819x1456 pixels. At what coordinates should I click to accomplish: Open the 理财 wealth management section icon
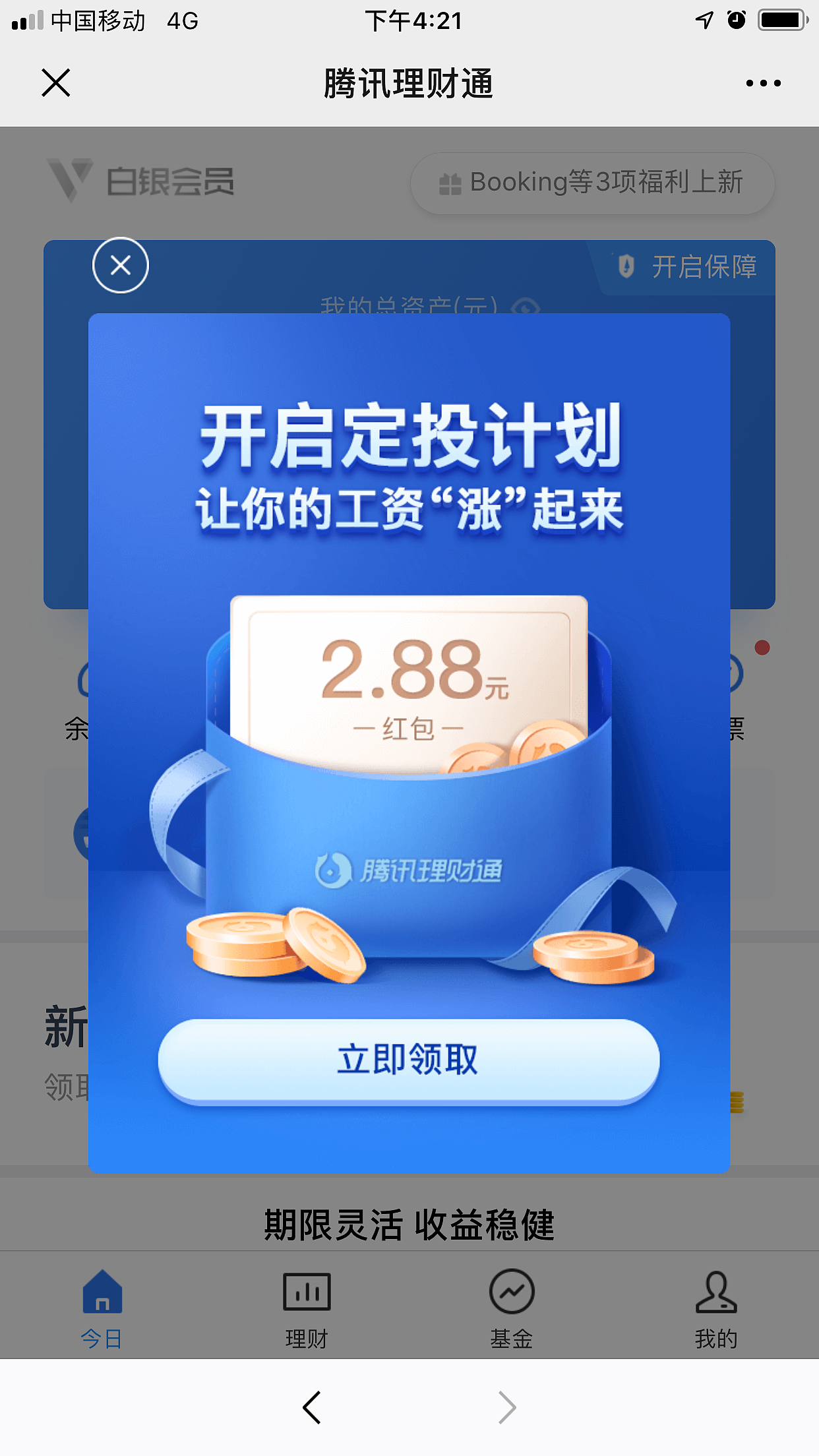click(x=307, y=1291)
